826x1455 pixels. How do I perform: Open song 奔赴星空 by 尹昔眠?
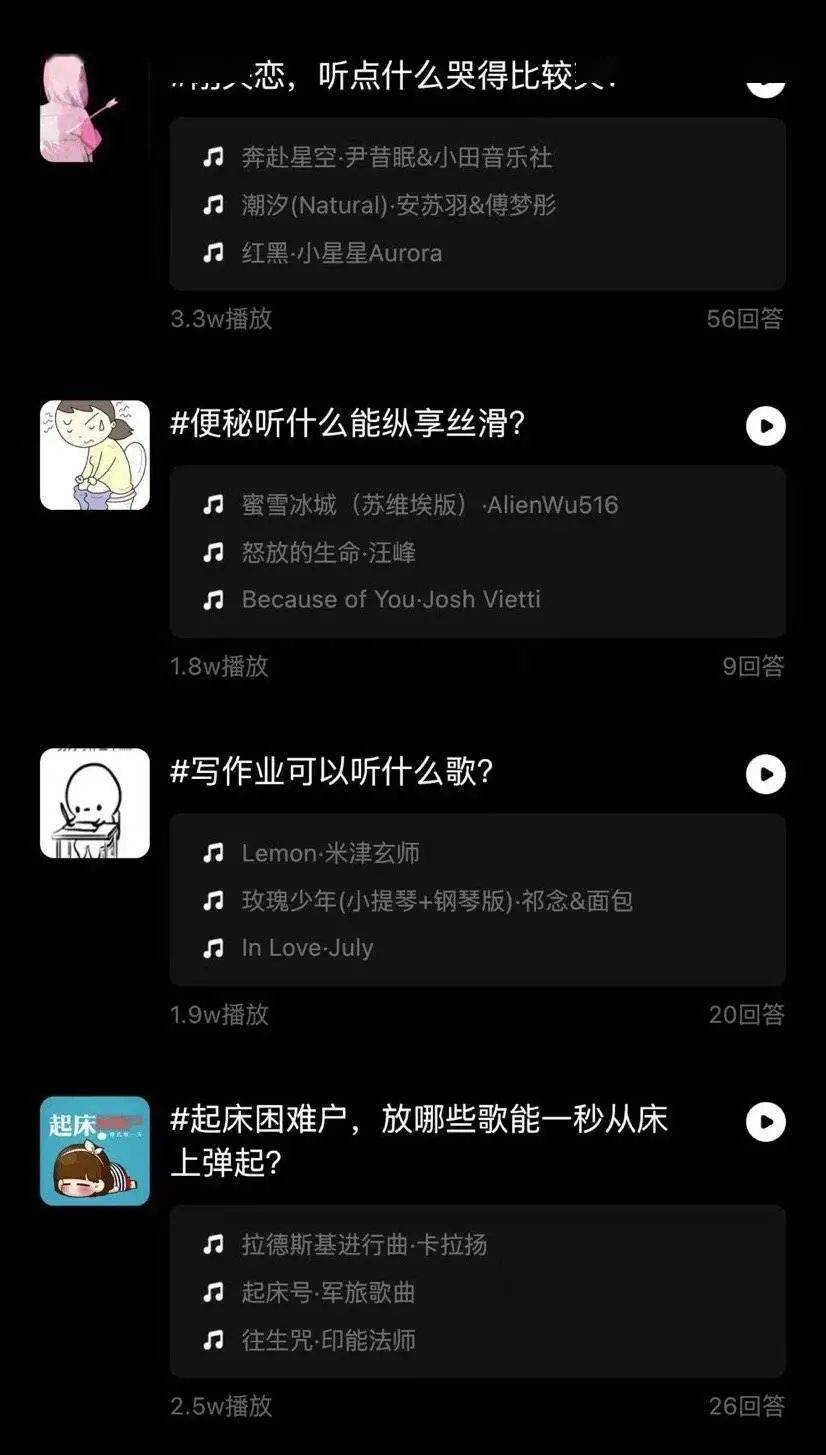click(x=377, y=157)
